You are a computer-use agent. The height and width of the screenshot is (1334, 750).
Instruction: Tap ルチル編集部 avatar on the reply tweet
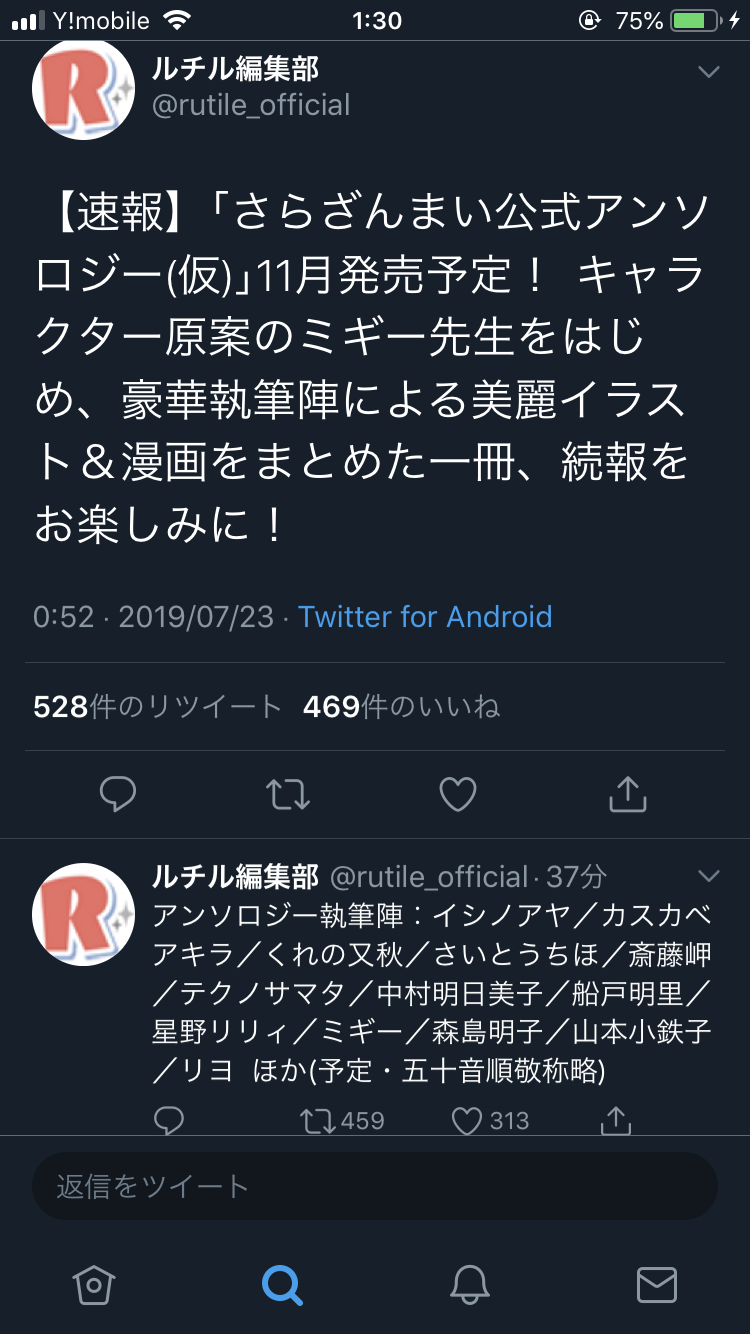(83, 913)
